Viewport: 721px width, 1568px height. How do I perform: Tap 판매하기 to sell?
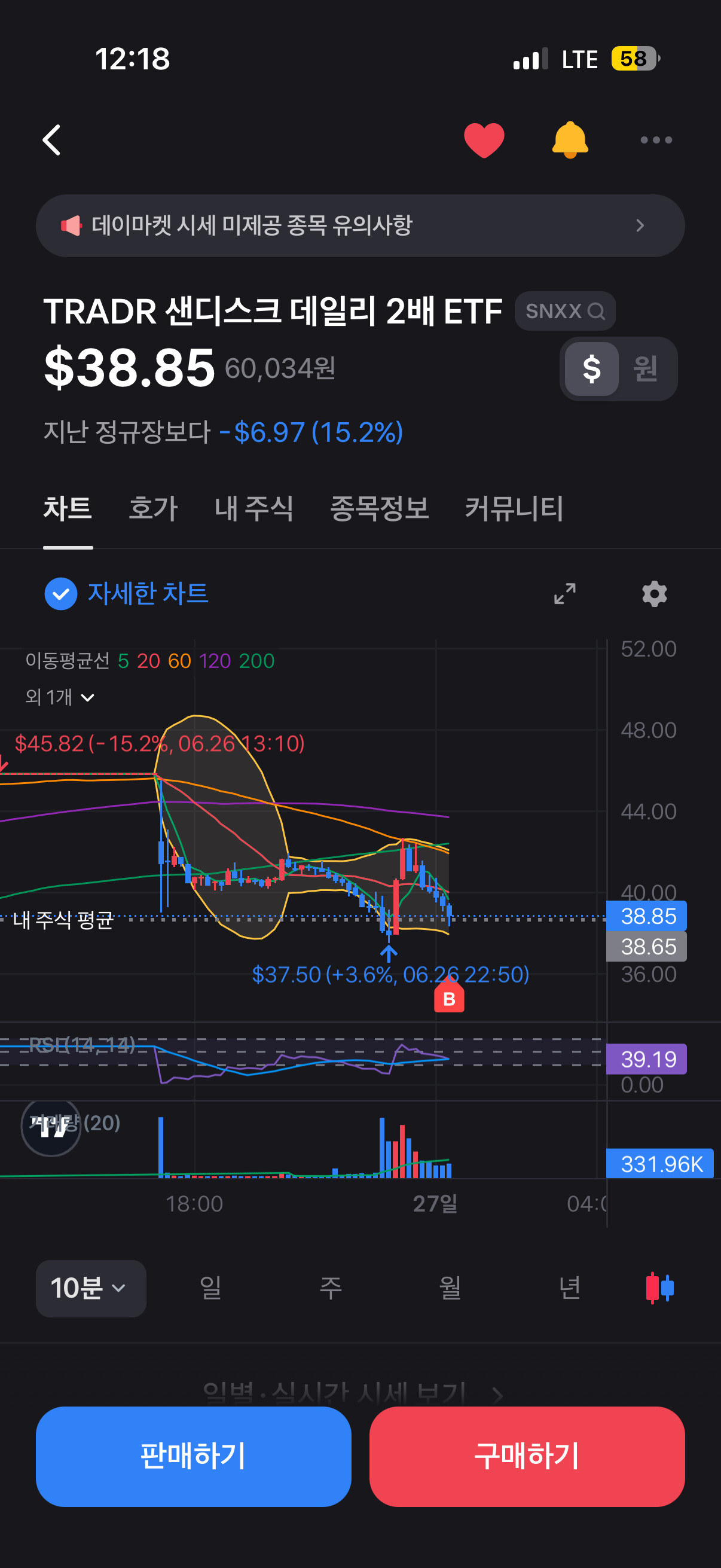194,1457
